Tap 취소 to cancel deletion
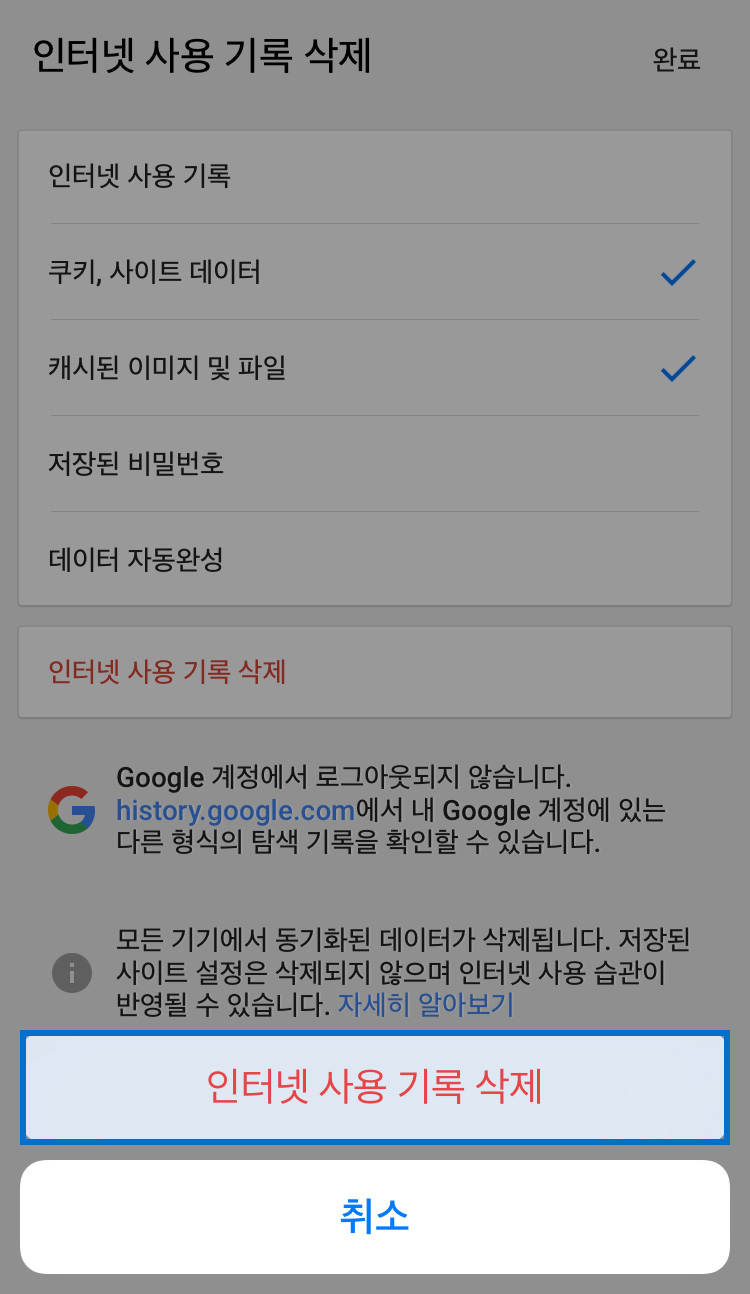The width and height of the screenshot is (750, 1294). [x=375, y=1217]
